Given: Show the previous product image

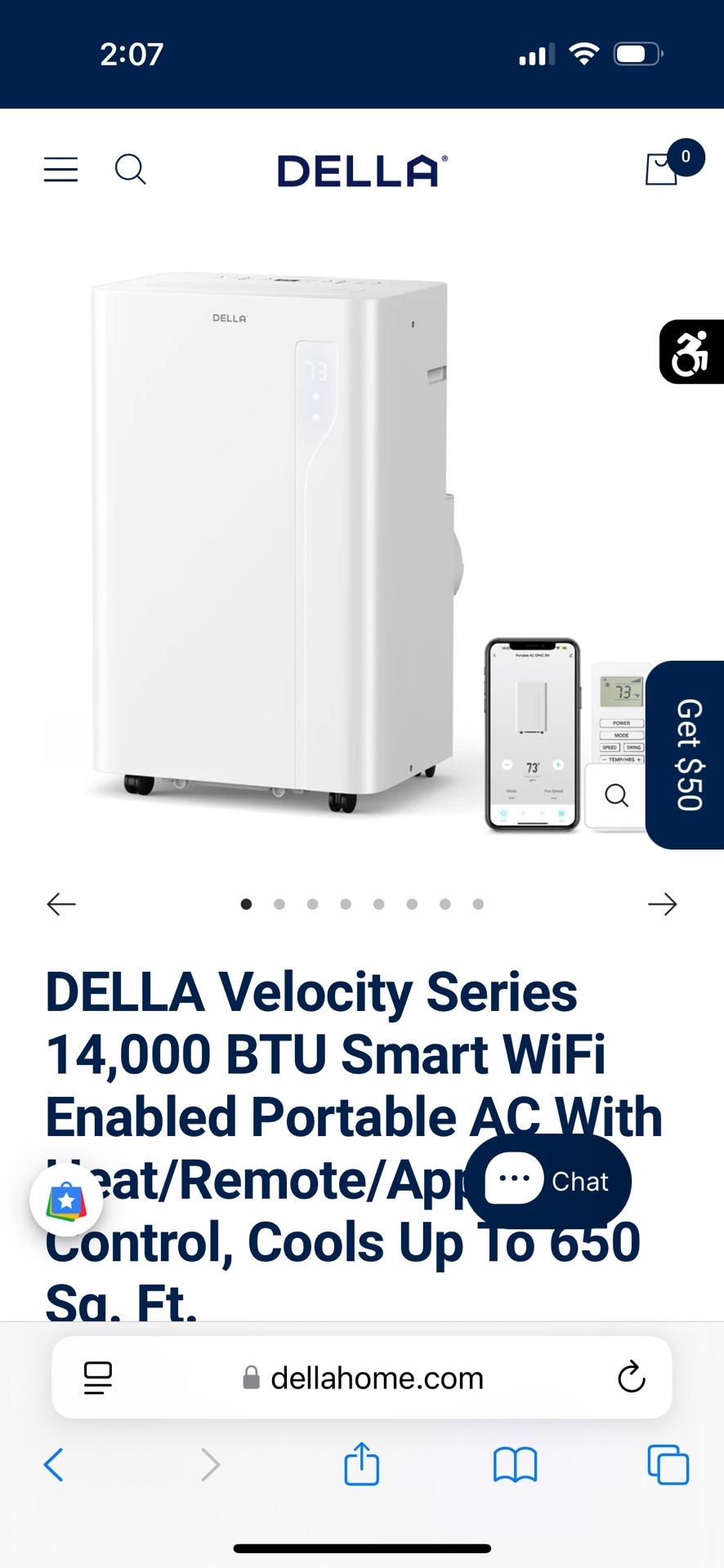Looking at the screenshot, I should click(61, 904).
